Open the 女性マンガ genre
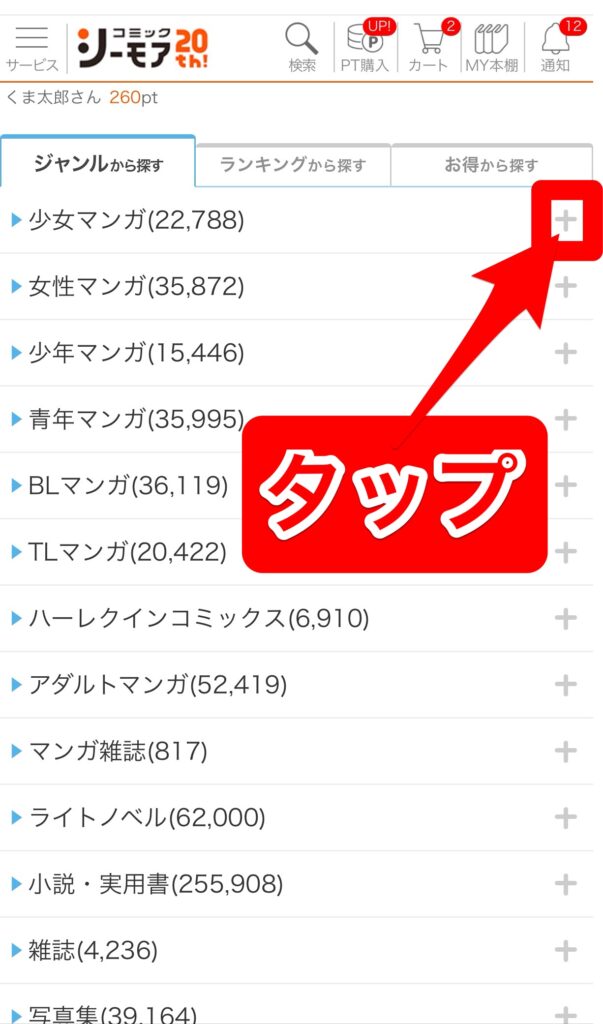The height and width of the screenshot is (1024, 603). pos(137,287)
